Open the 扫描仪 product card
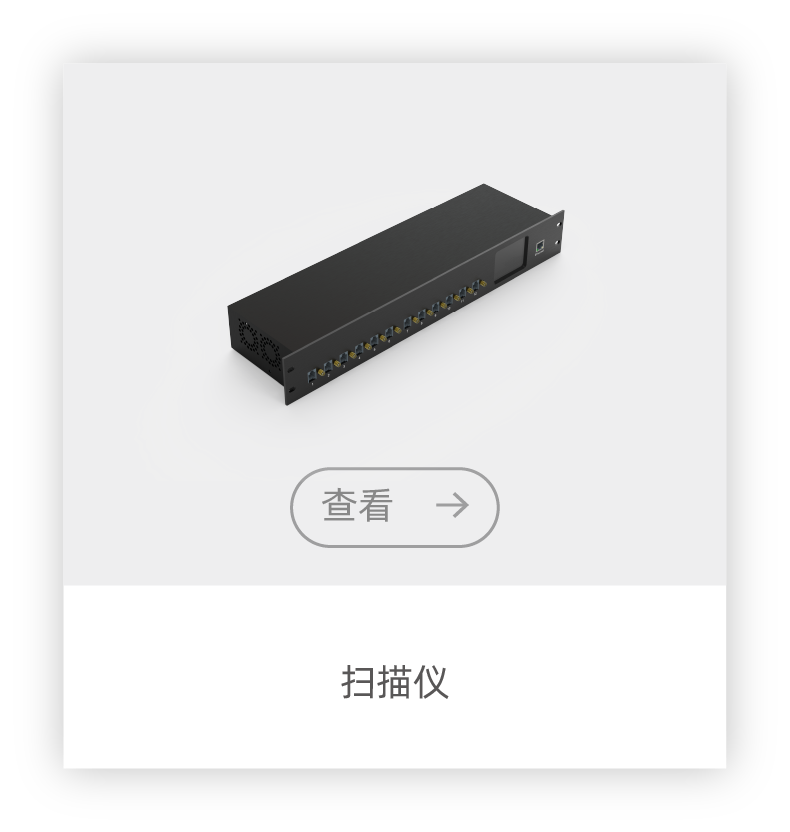Image resolution: width=790 pixels, height=832 pixels. pos(395,681)
